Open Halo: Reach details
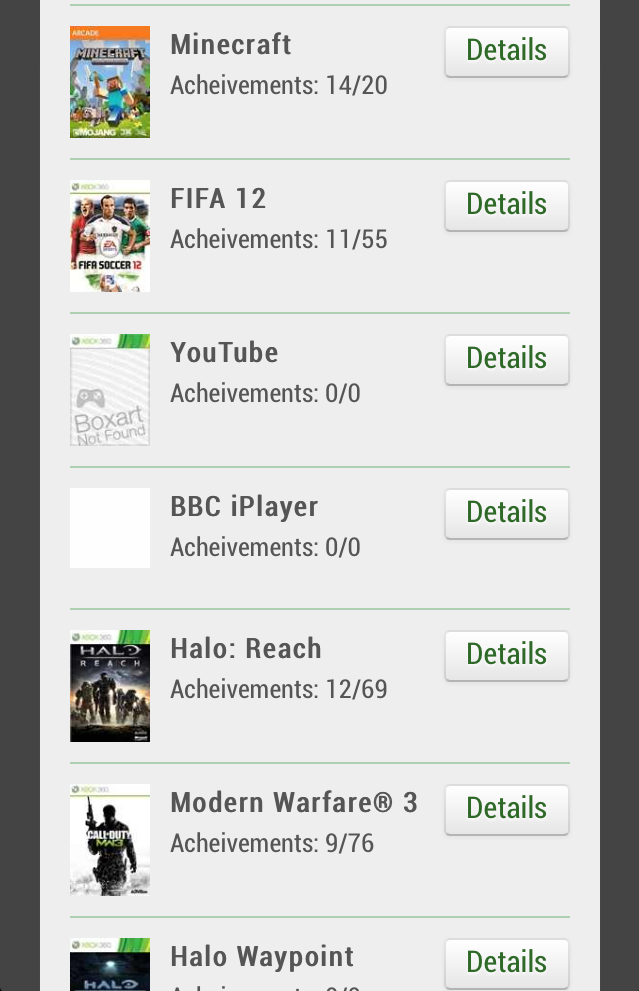This screenshot has height=991, width=639. [x=506, y=655]
